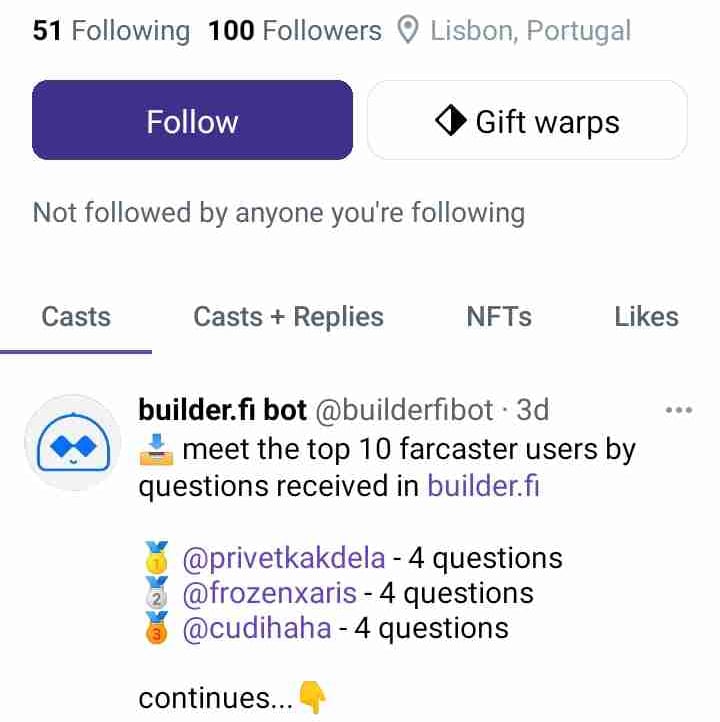
Task: Follow this profile
Action: pyautogui.click(x=192, y=121)
